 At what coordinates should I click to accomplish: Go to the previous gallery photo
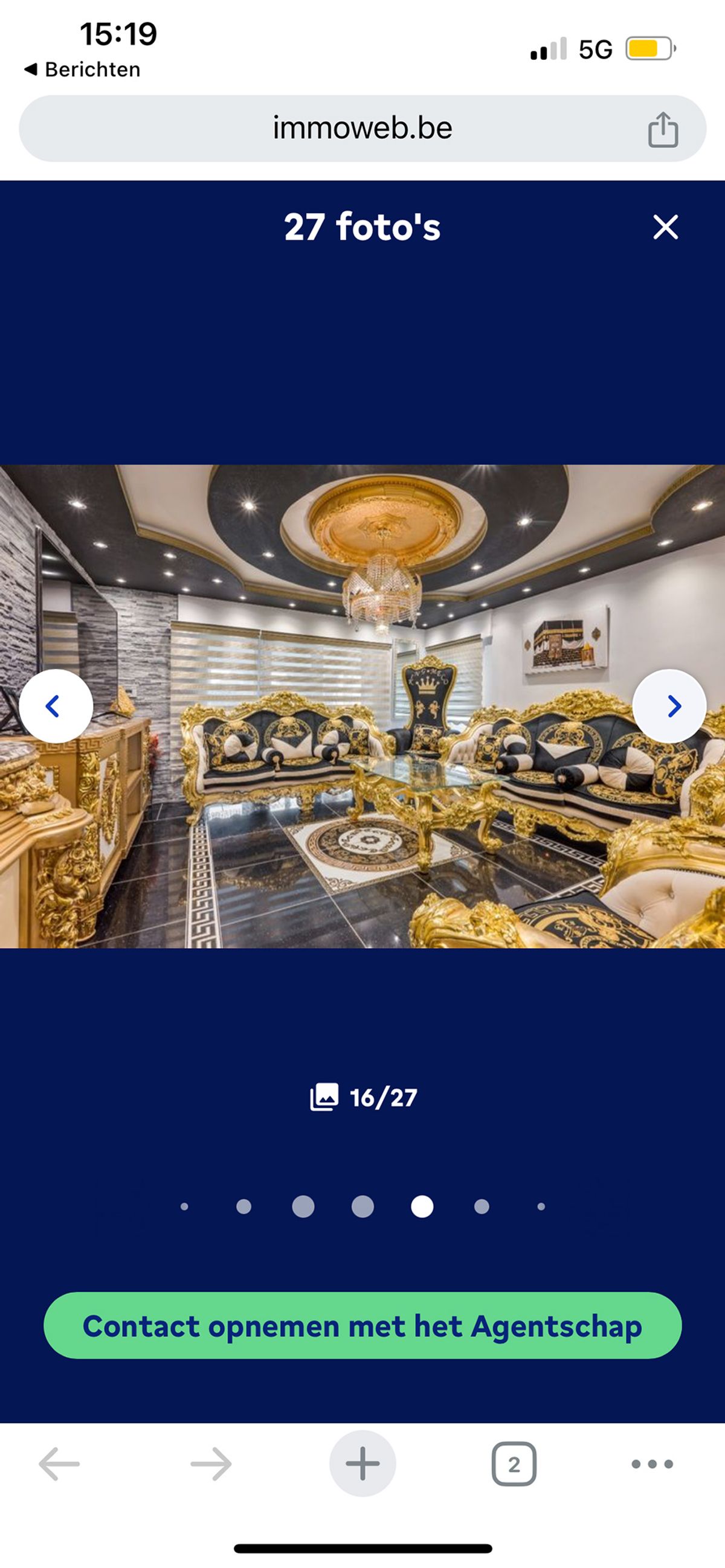pyautogui.click(x=56, y=706)
